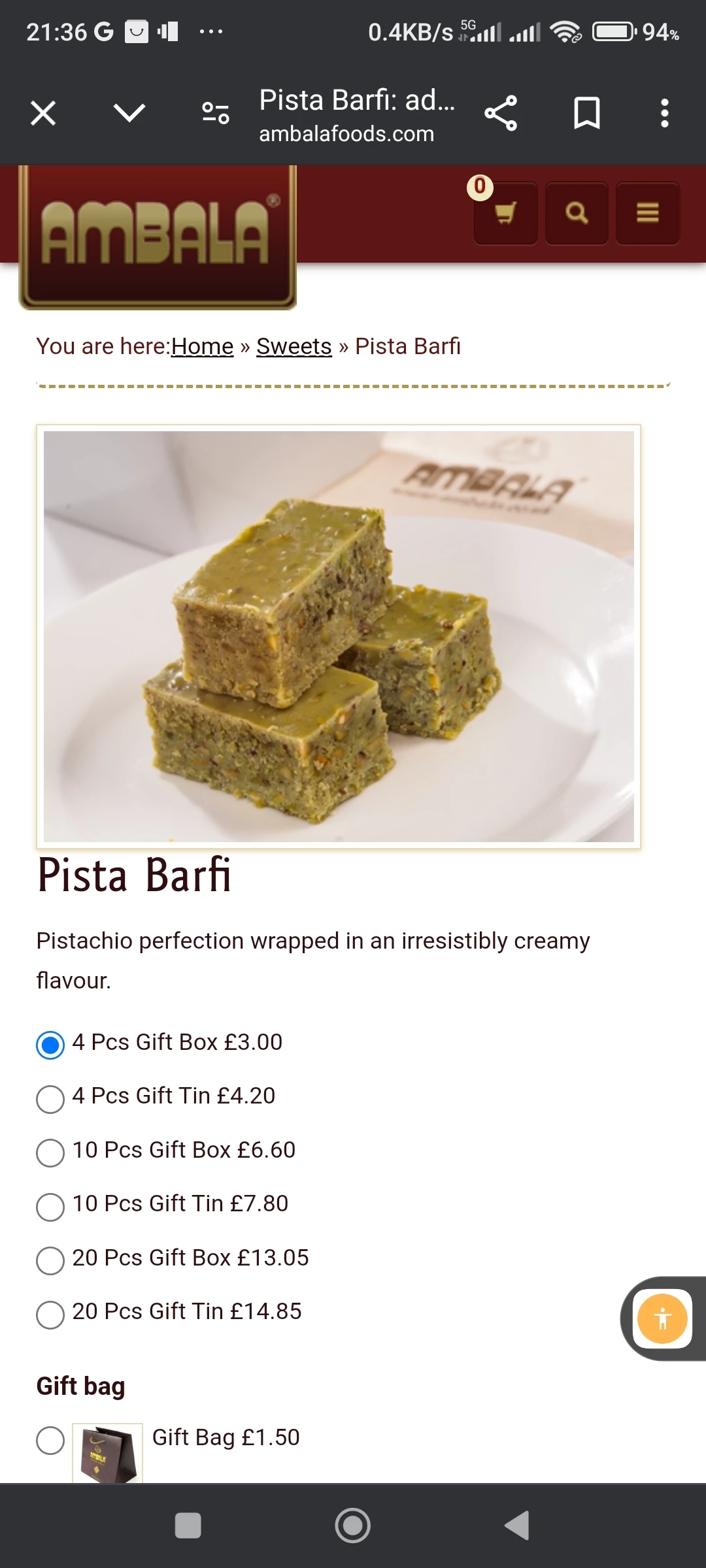This screenshot has width=706, height=1568.
Task: Go back using the system back button
Action: pos(517,1526)
